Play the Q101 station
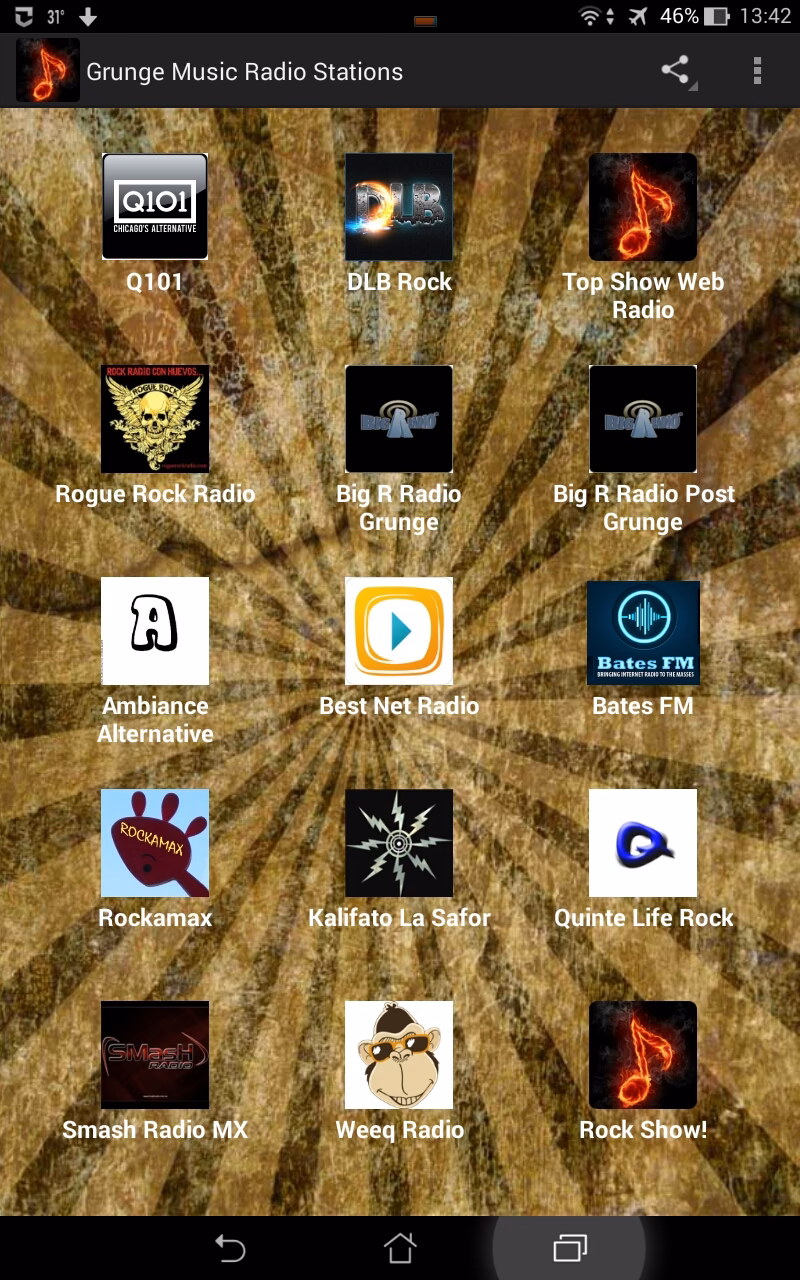 155,207
